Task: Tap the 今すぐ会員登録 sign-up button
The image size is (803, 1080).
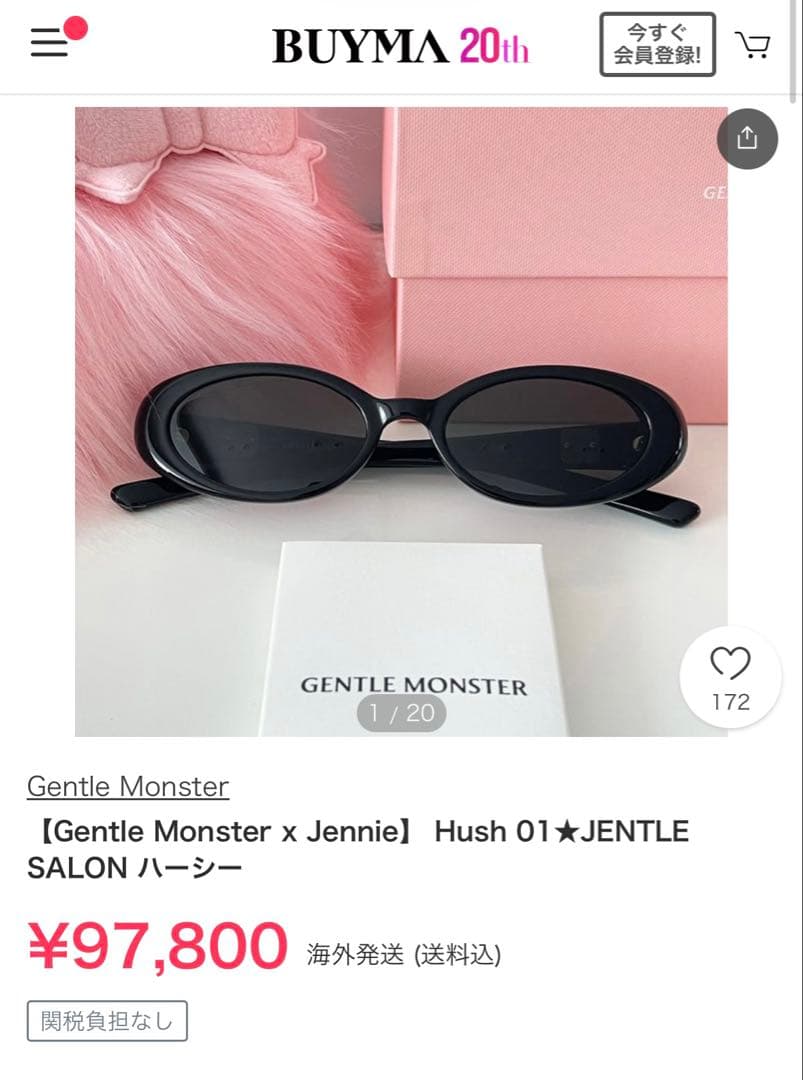Action: point(657,45)
